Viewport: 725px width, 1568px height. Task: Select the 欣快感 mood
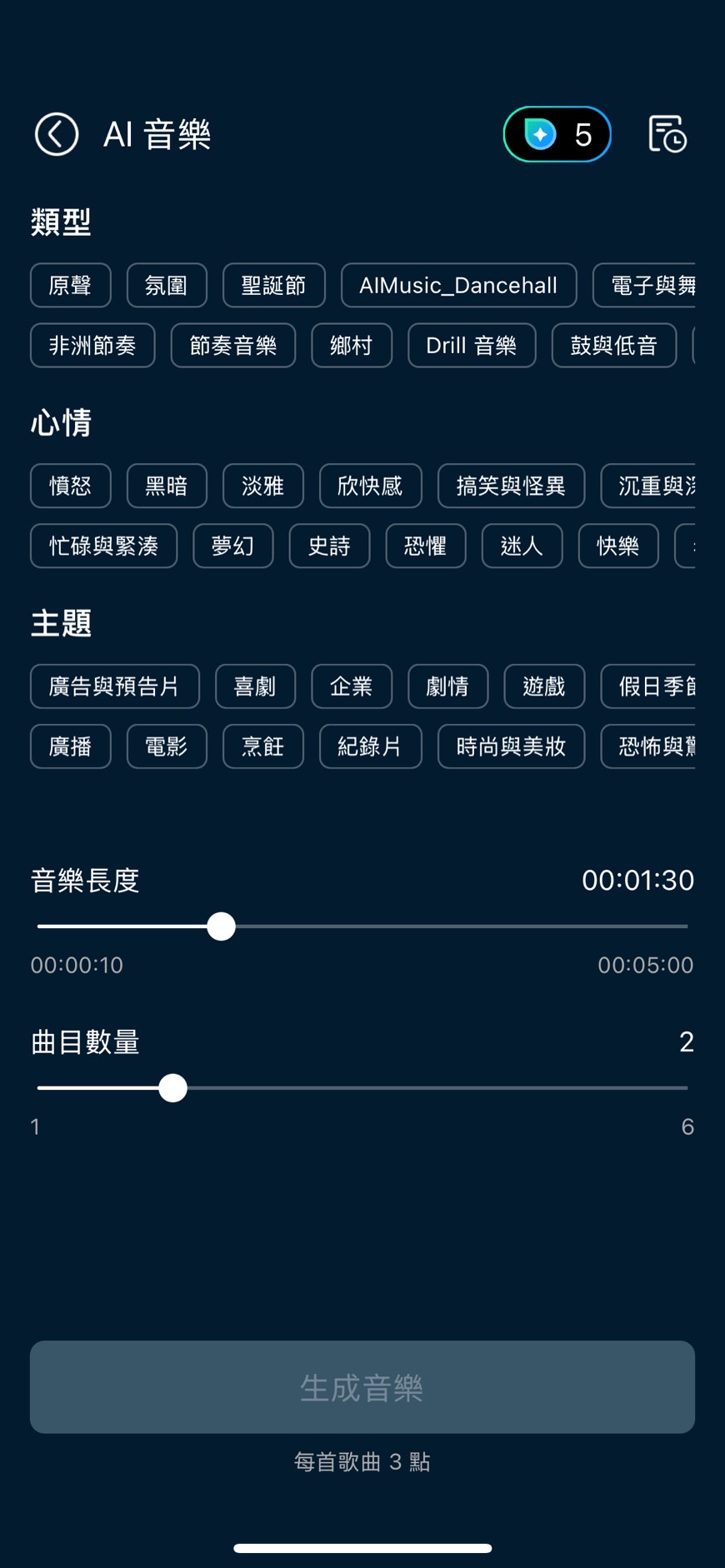tap(370, 486)
